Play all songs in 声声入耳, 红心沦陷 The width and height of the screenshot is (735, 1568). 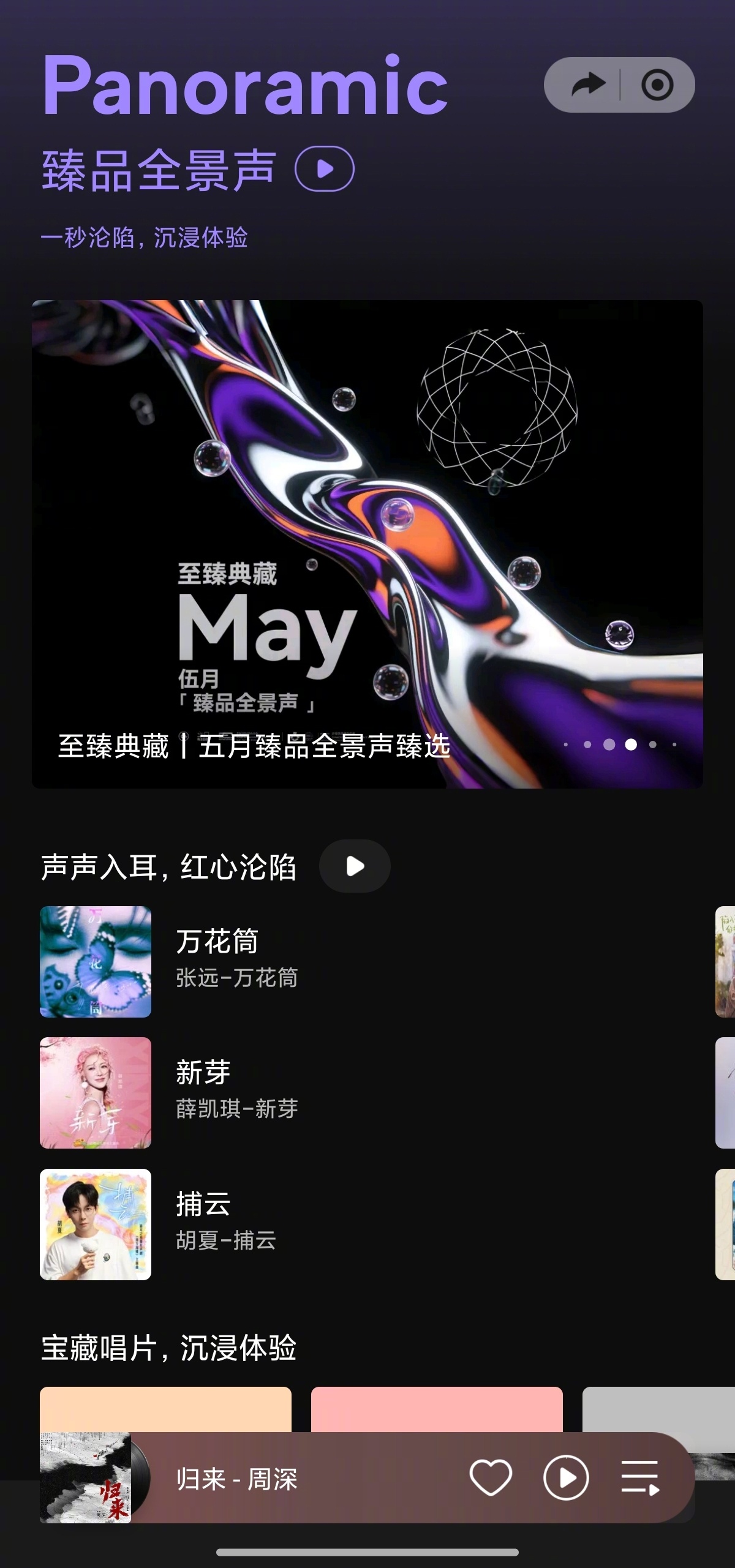pyautogui.click(x=355, y=866)
